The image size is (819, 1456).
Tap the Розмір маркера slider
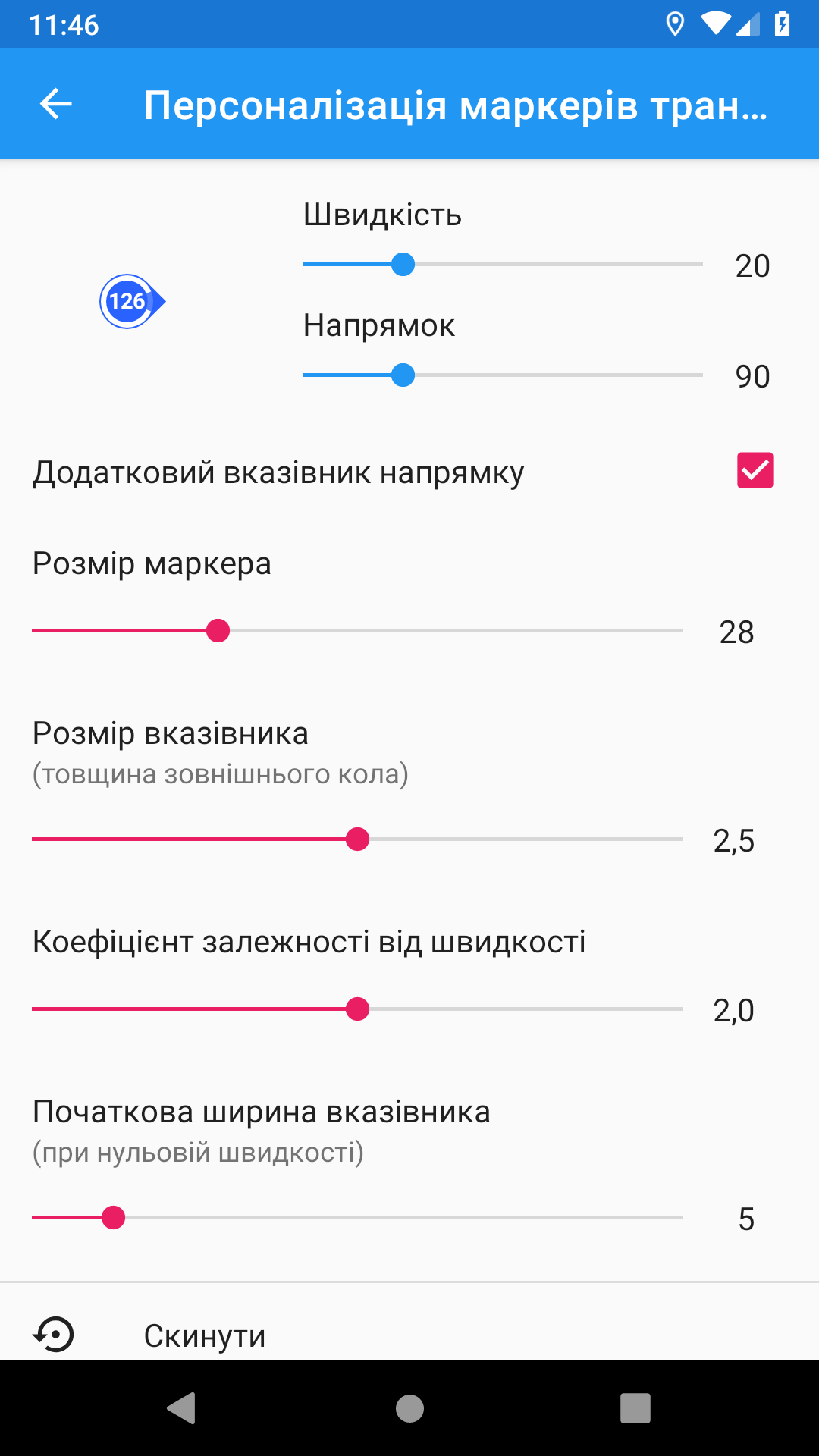coord(357,631)
